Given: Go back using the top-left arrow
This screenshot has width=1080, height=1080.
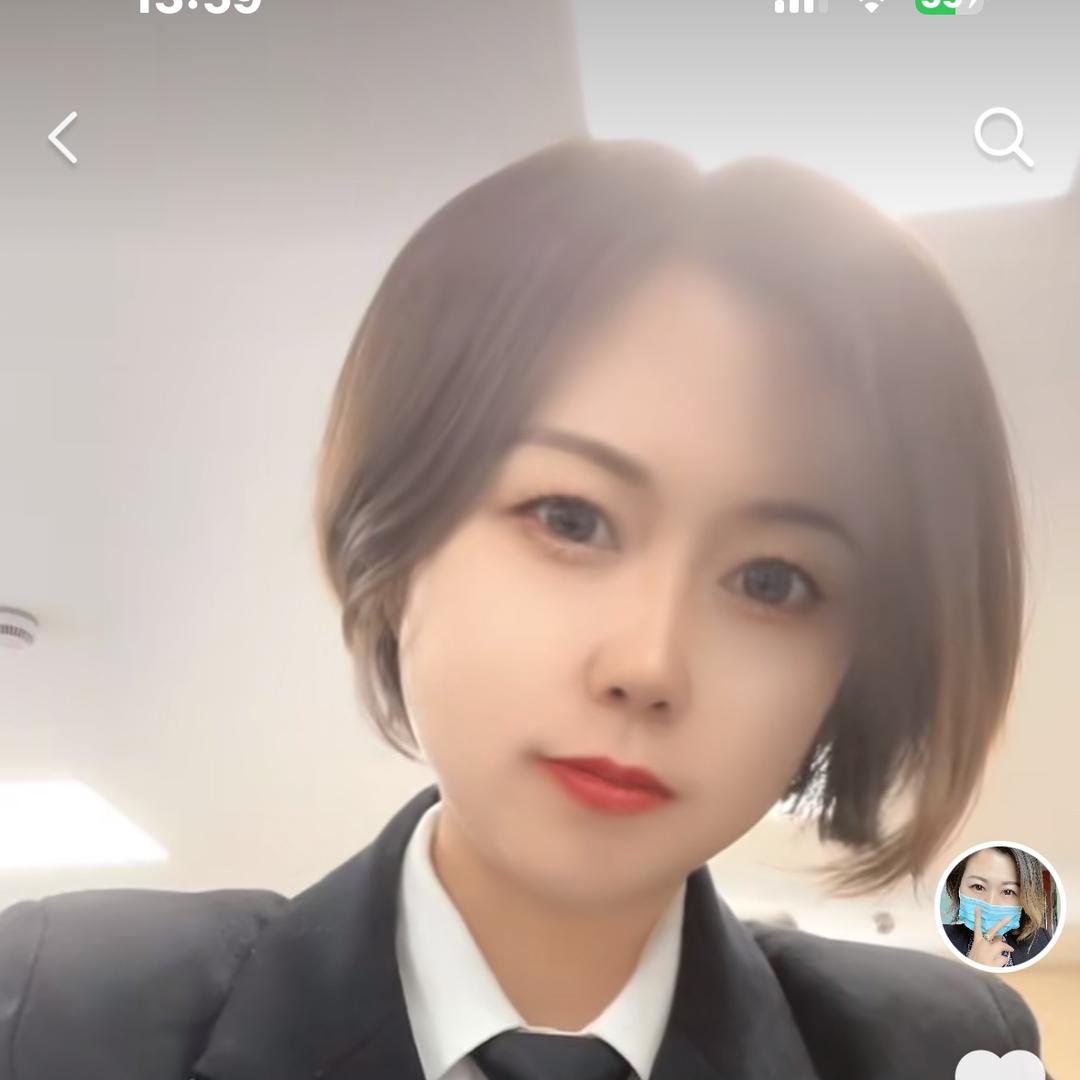Looking at the screenshot, I should pyautogui.click(x=64, y=138).
